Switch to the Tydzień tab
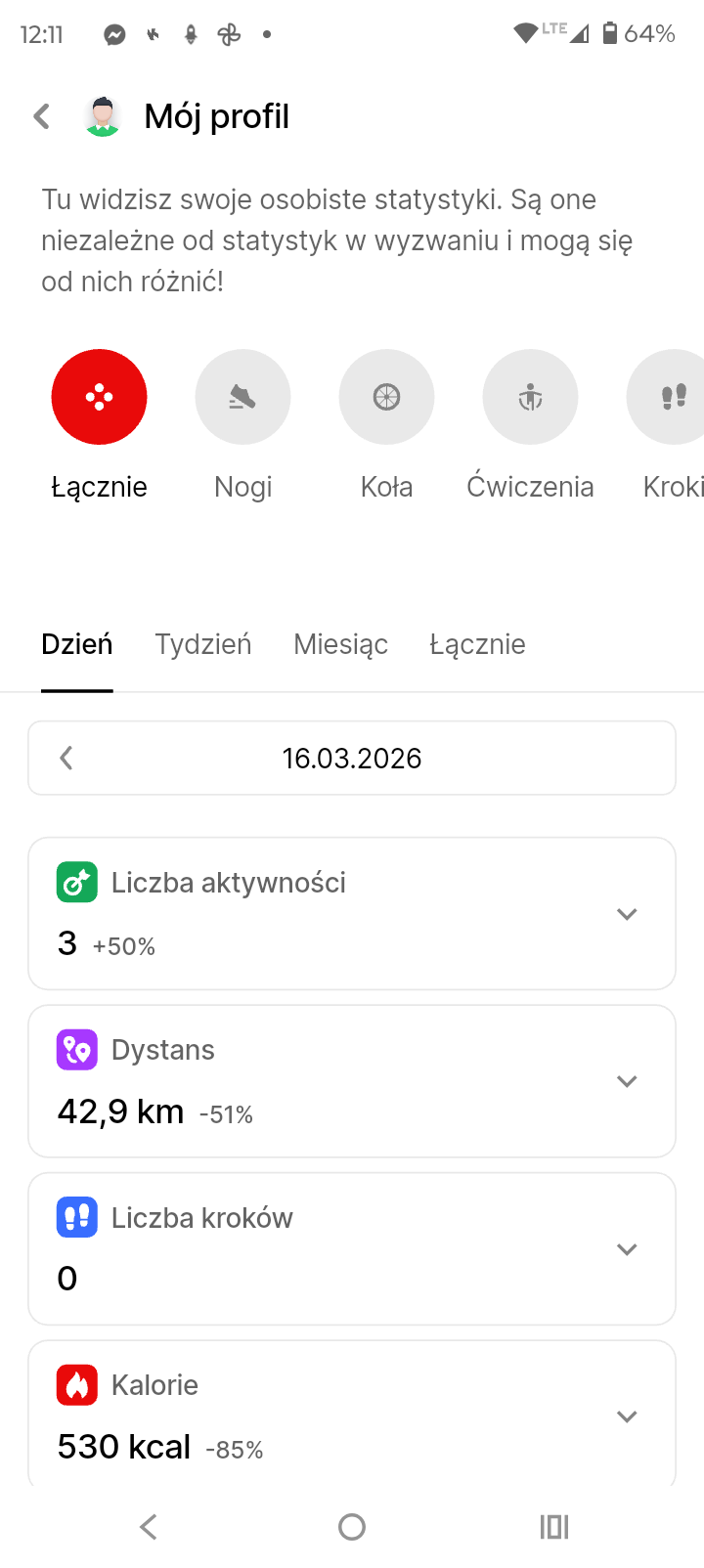 pos(203,644)
